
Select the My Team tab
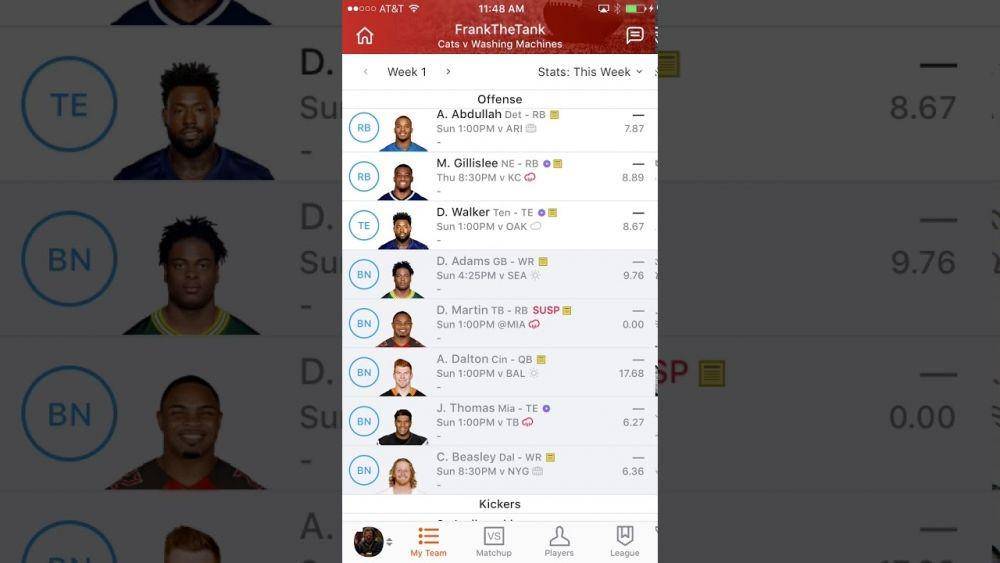coord(428,541)
